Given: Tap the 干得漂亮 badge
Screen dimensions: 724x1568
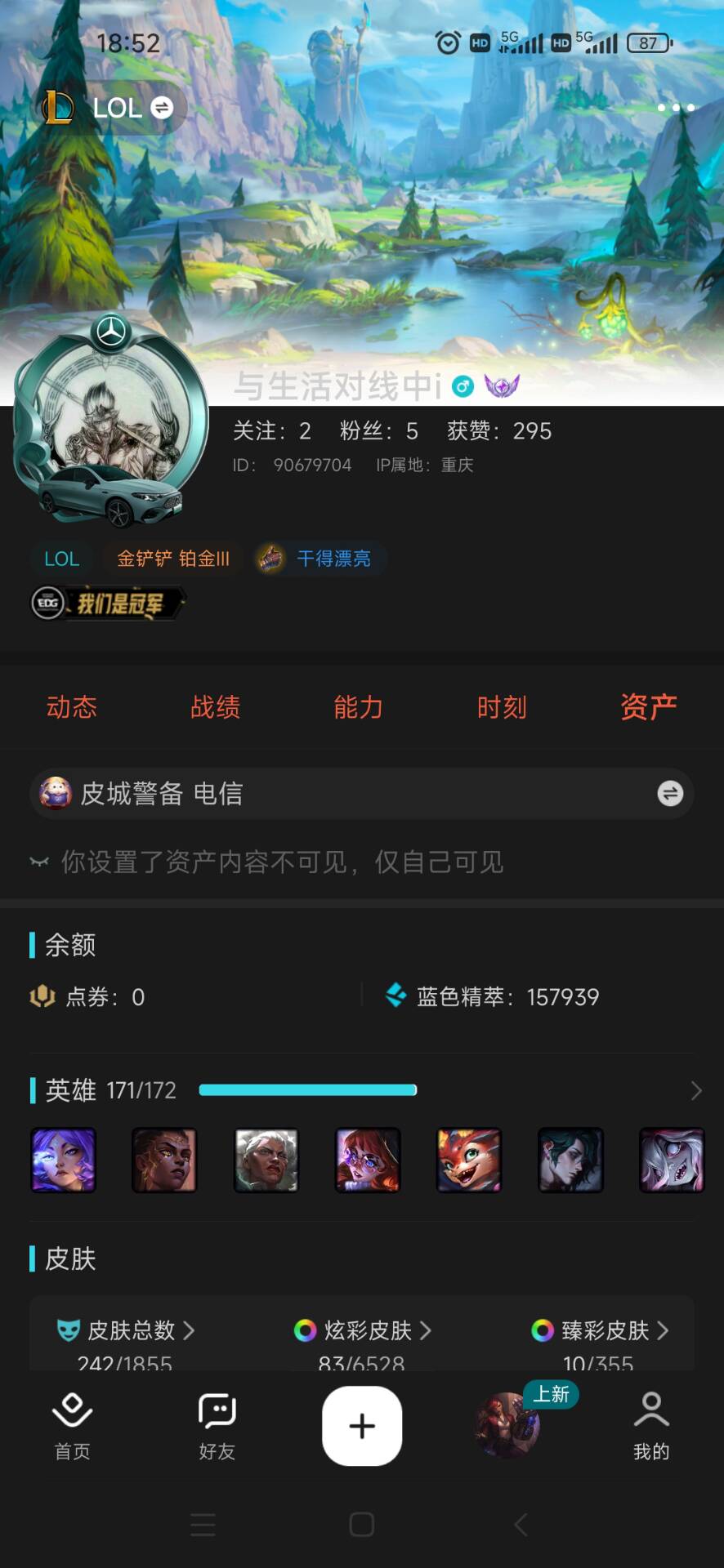Looking at the screenshot, I should pos(319,559).
